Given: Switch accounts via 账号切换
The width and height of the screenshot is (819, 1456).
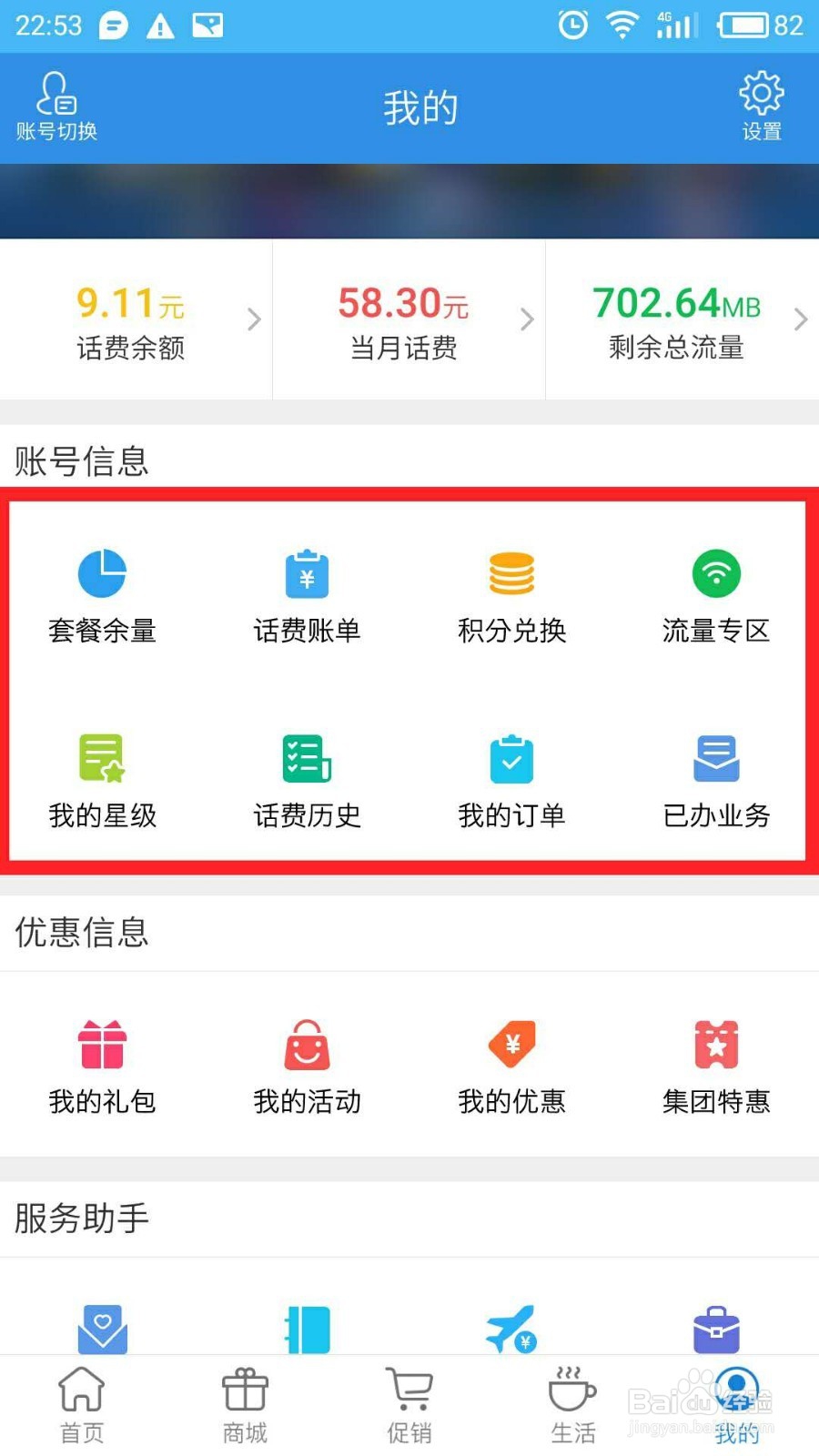Looking at the screenshot, I should coord(55,105).
